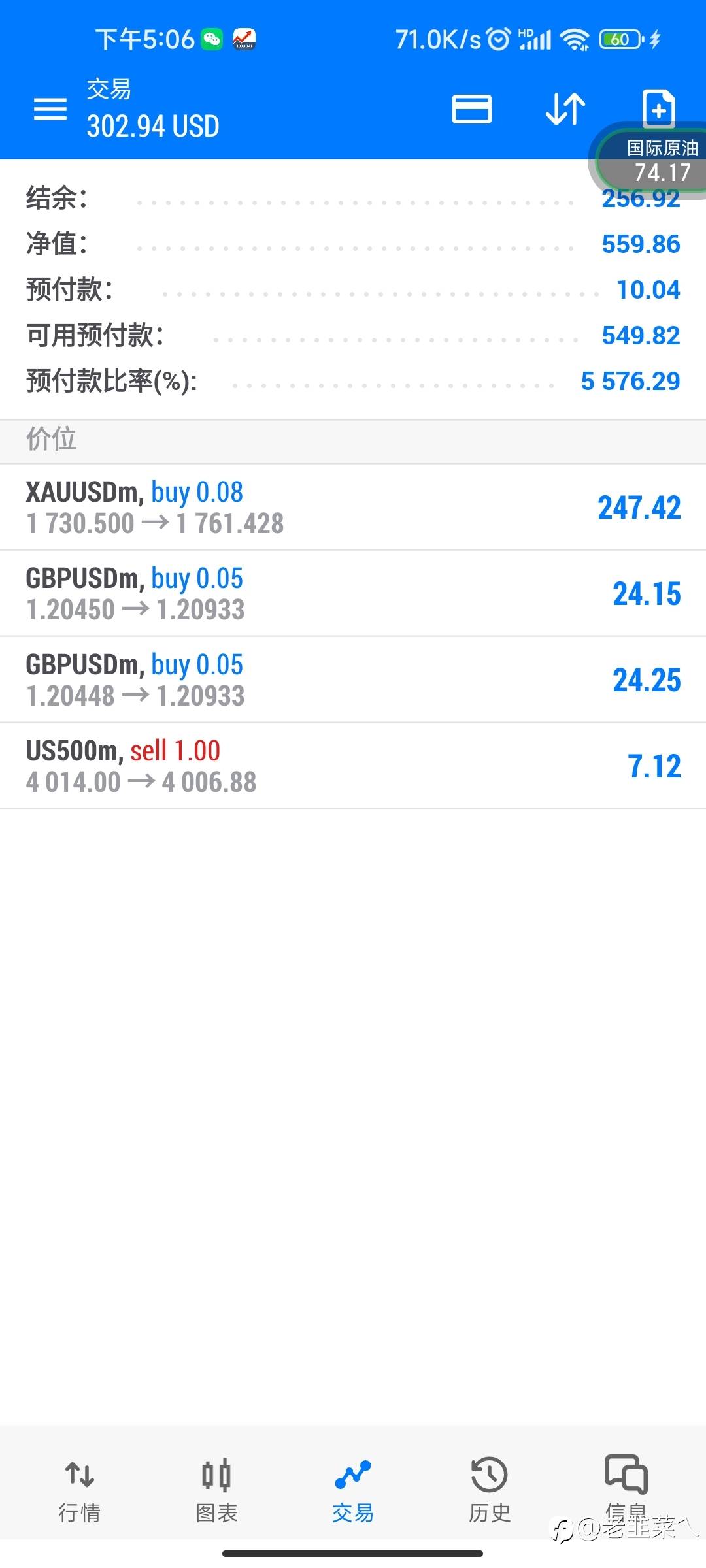Open the floating 国际原油 price widget

click(650, 160)
